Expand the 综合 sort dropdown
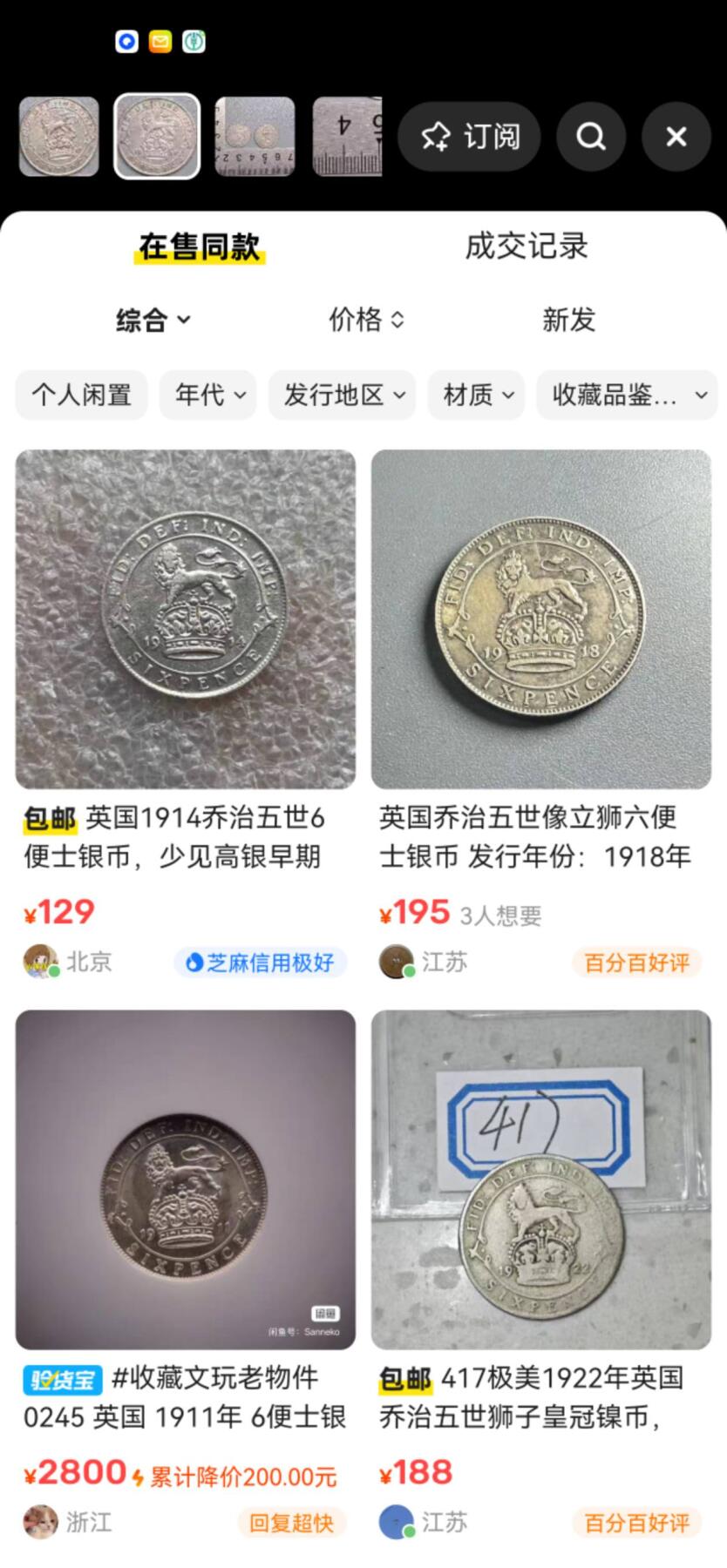Screen dimensions: 727x1568 153,320
